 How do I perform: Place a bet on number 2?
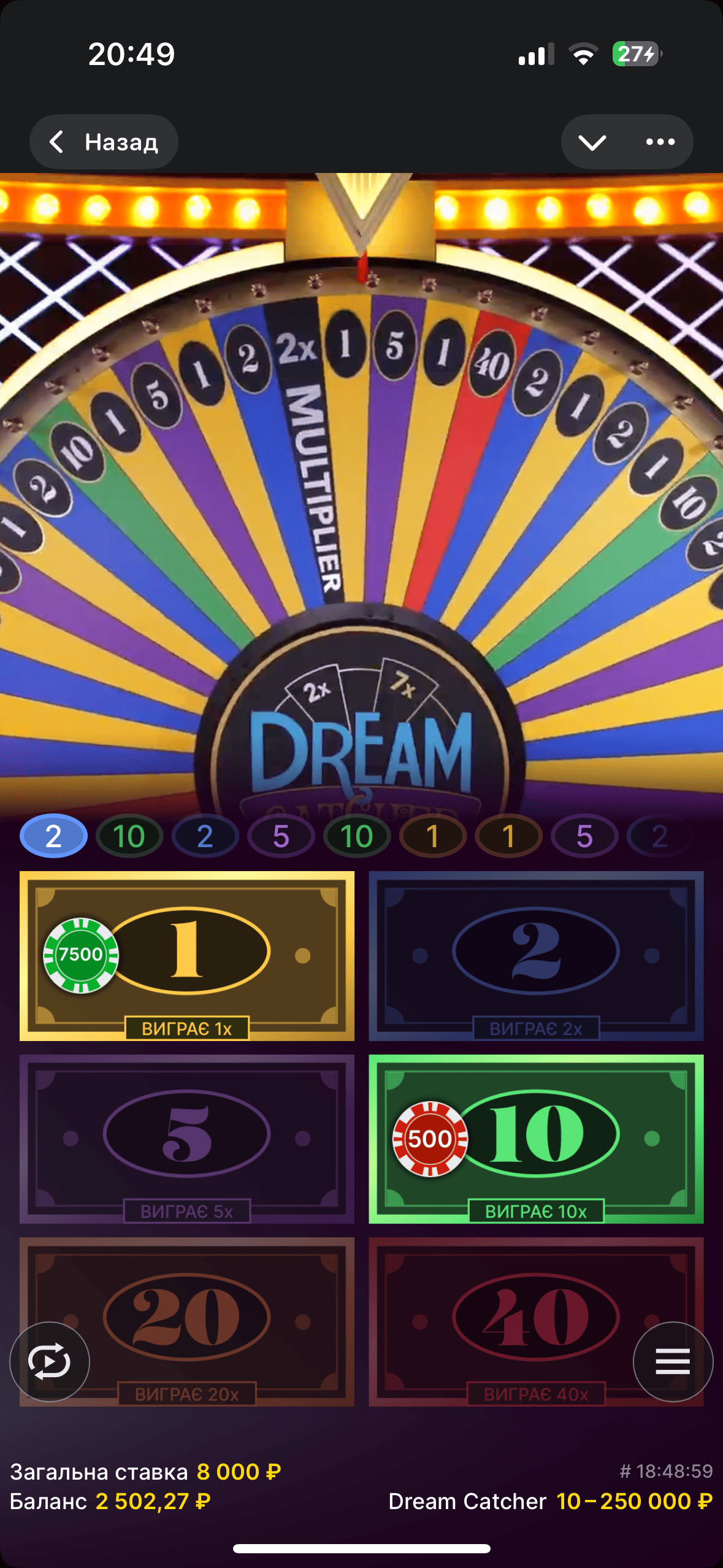tap(536, 955)
